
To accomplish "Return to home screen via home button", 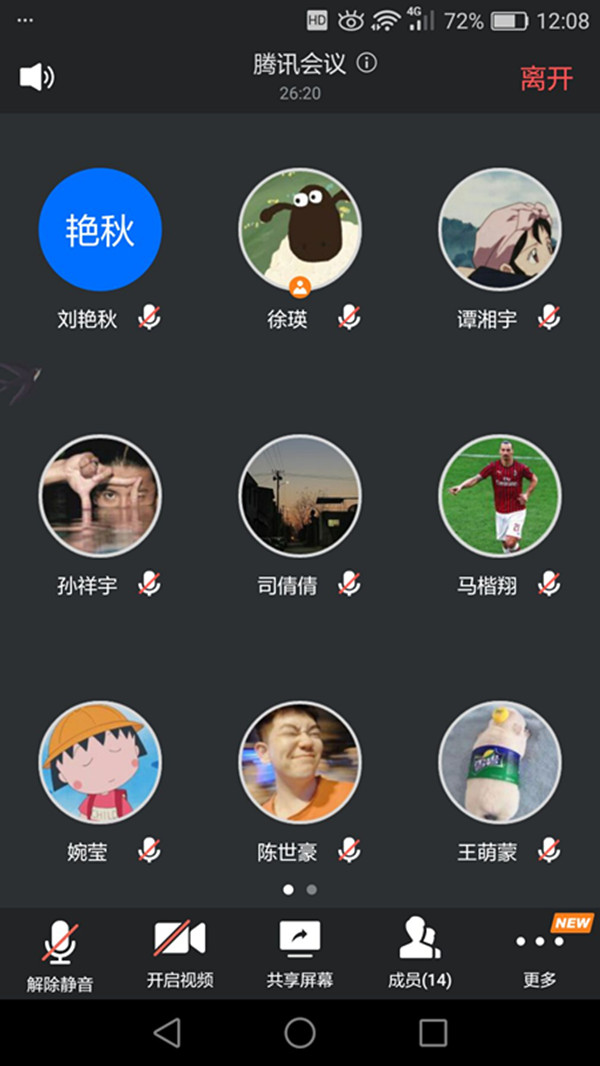I will click(x=300, y=1032).
